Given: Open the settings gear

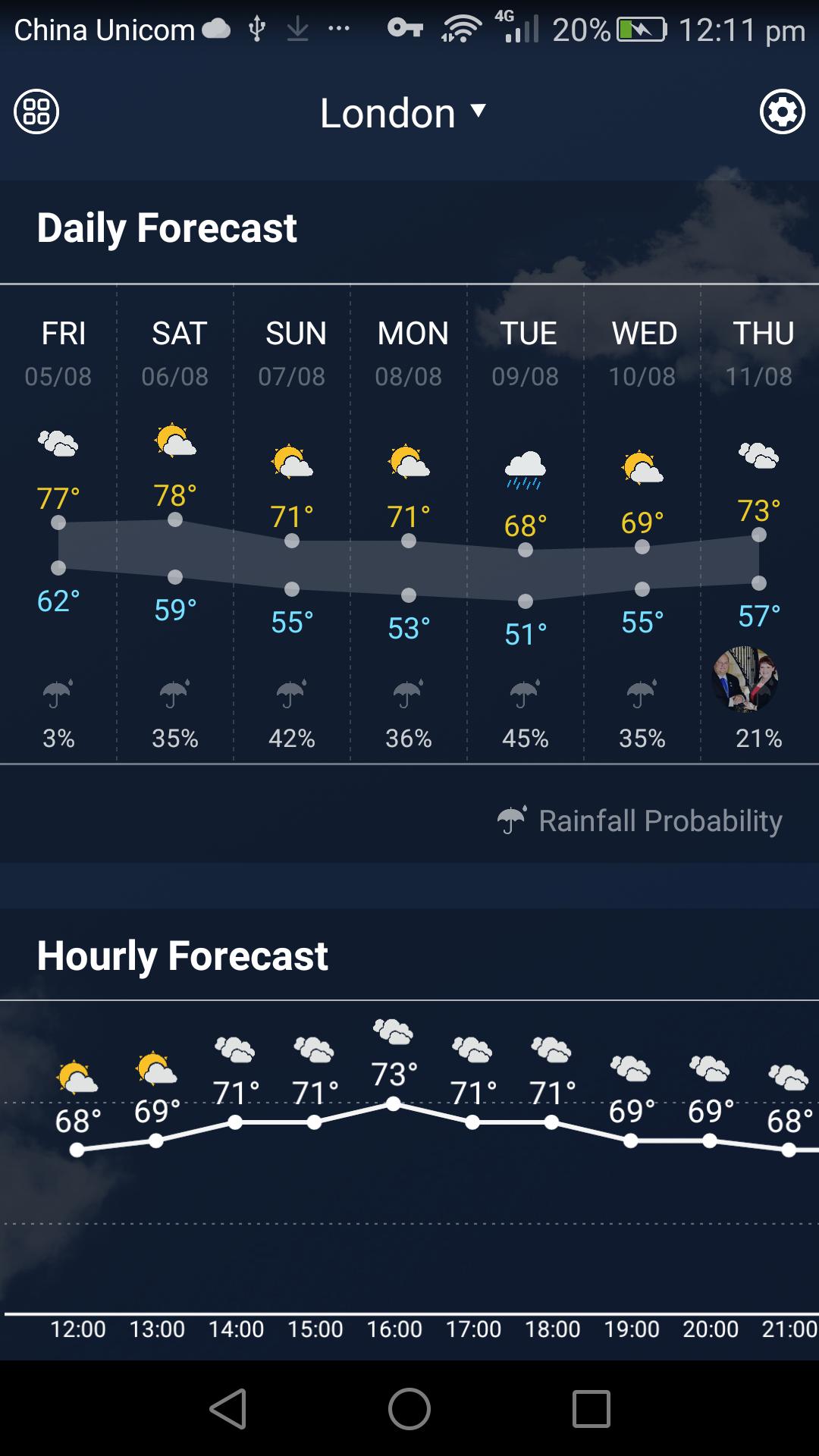Looking at the screenshot, I should point(782,112).
